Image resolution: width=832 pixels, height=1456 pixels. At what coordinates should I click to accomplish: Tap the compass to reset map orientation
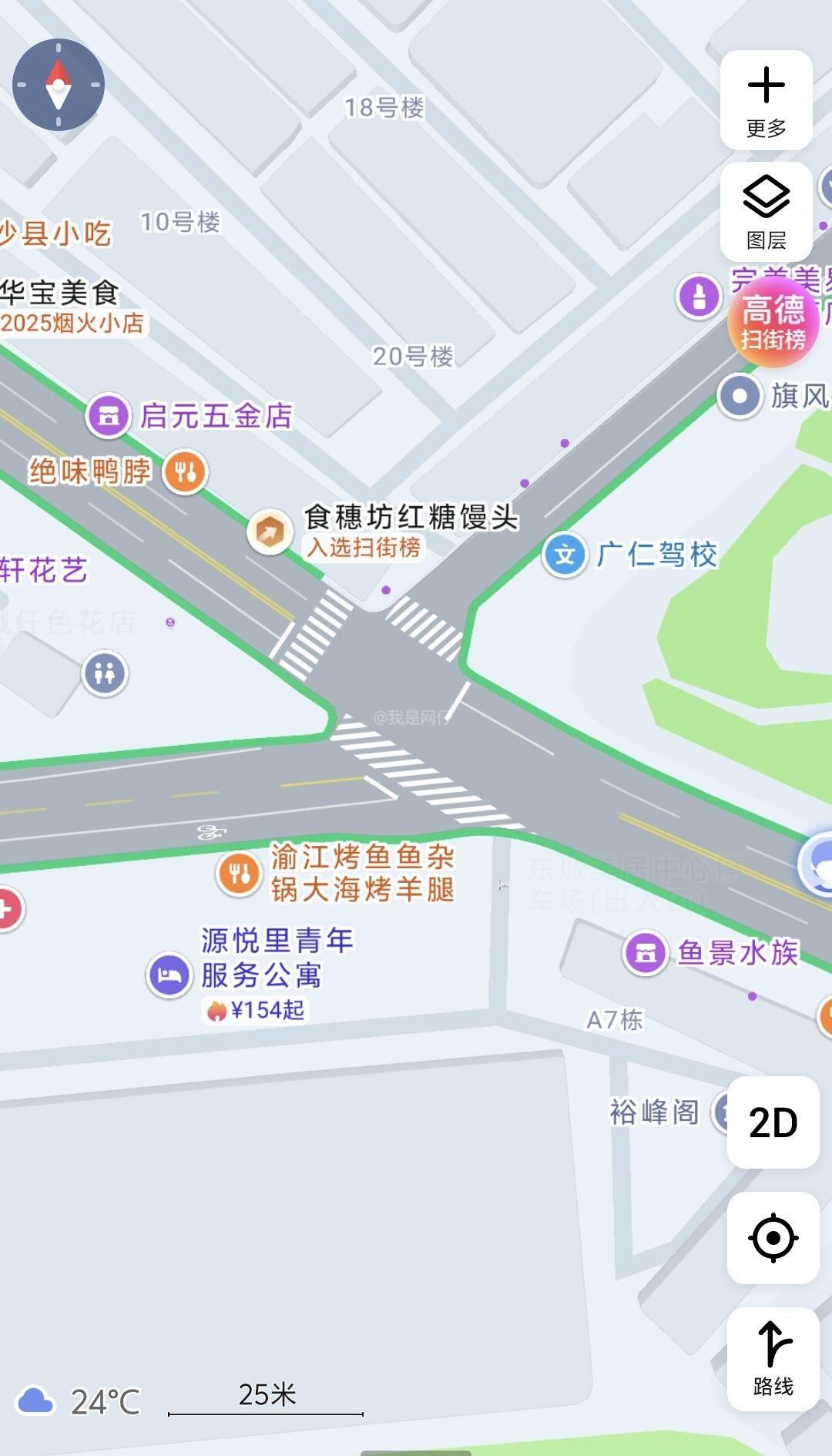coord(59,85)
